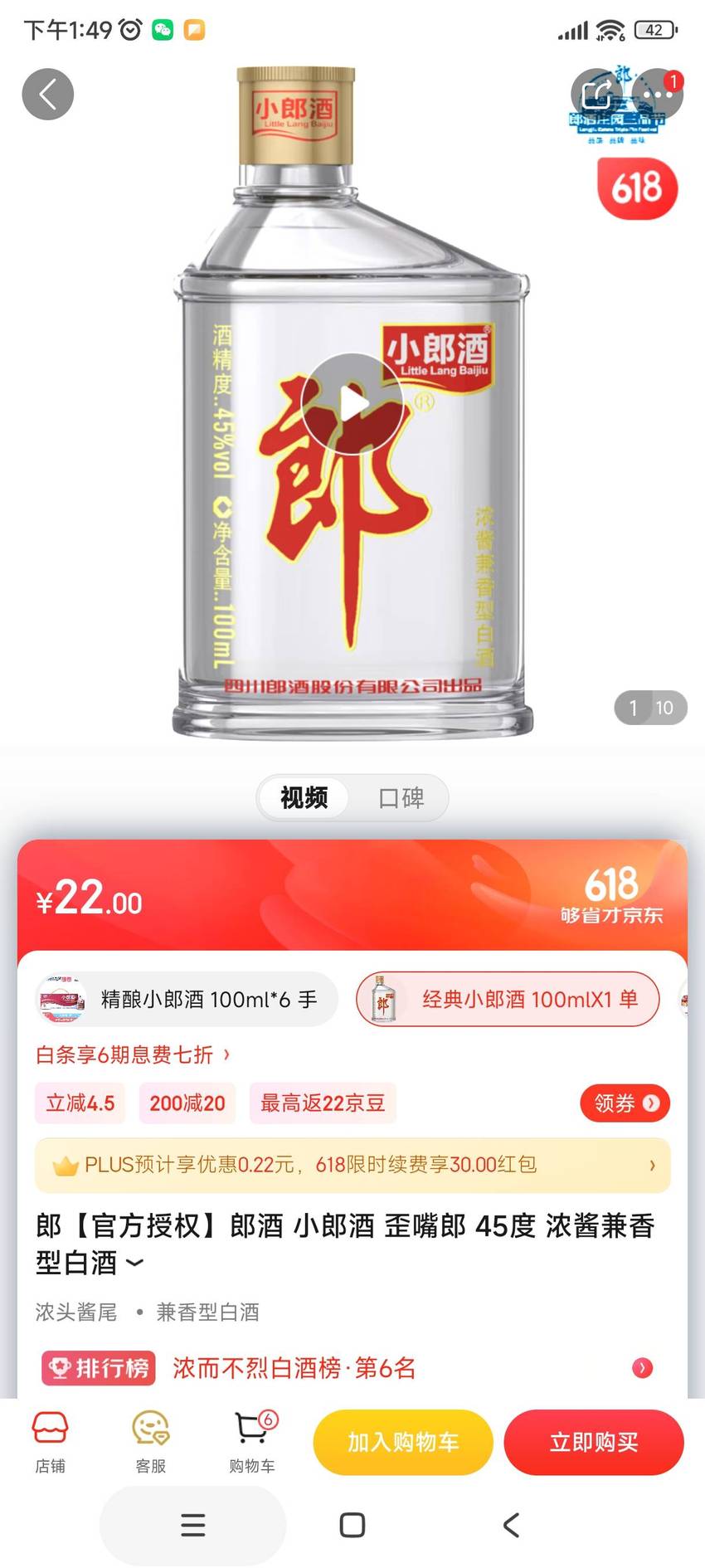This screenshot has width=705, height=1568.
Task: Select the 视频 tab
Action: 304,798
